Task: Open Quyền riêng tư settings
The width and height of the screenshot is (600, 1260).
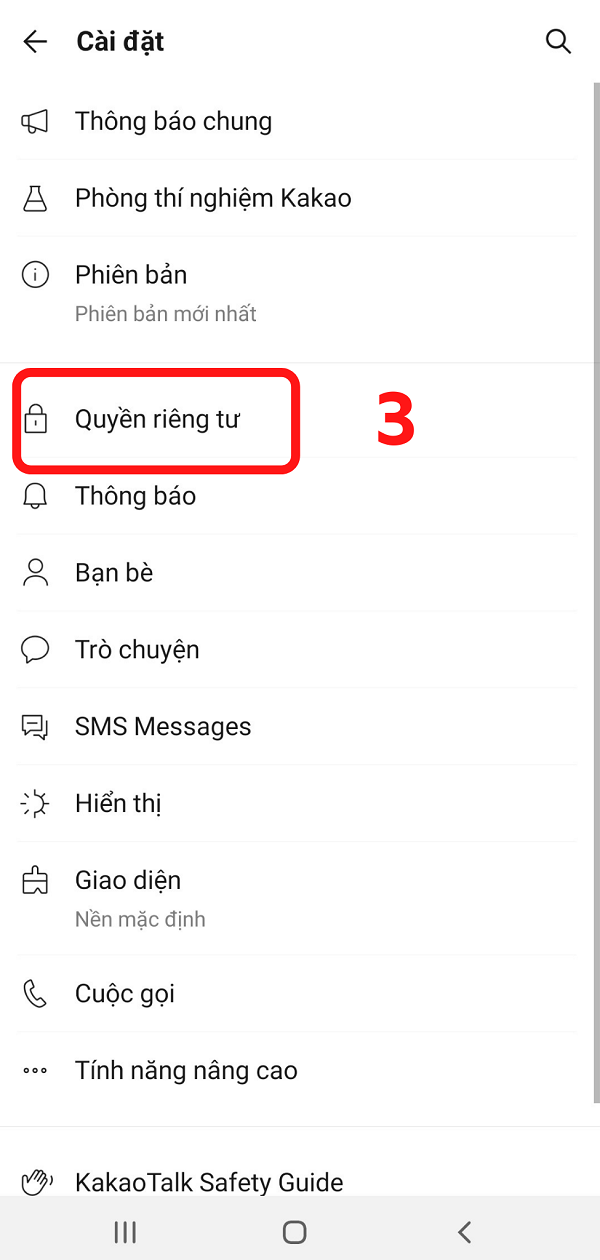Action: 157,420
